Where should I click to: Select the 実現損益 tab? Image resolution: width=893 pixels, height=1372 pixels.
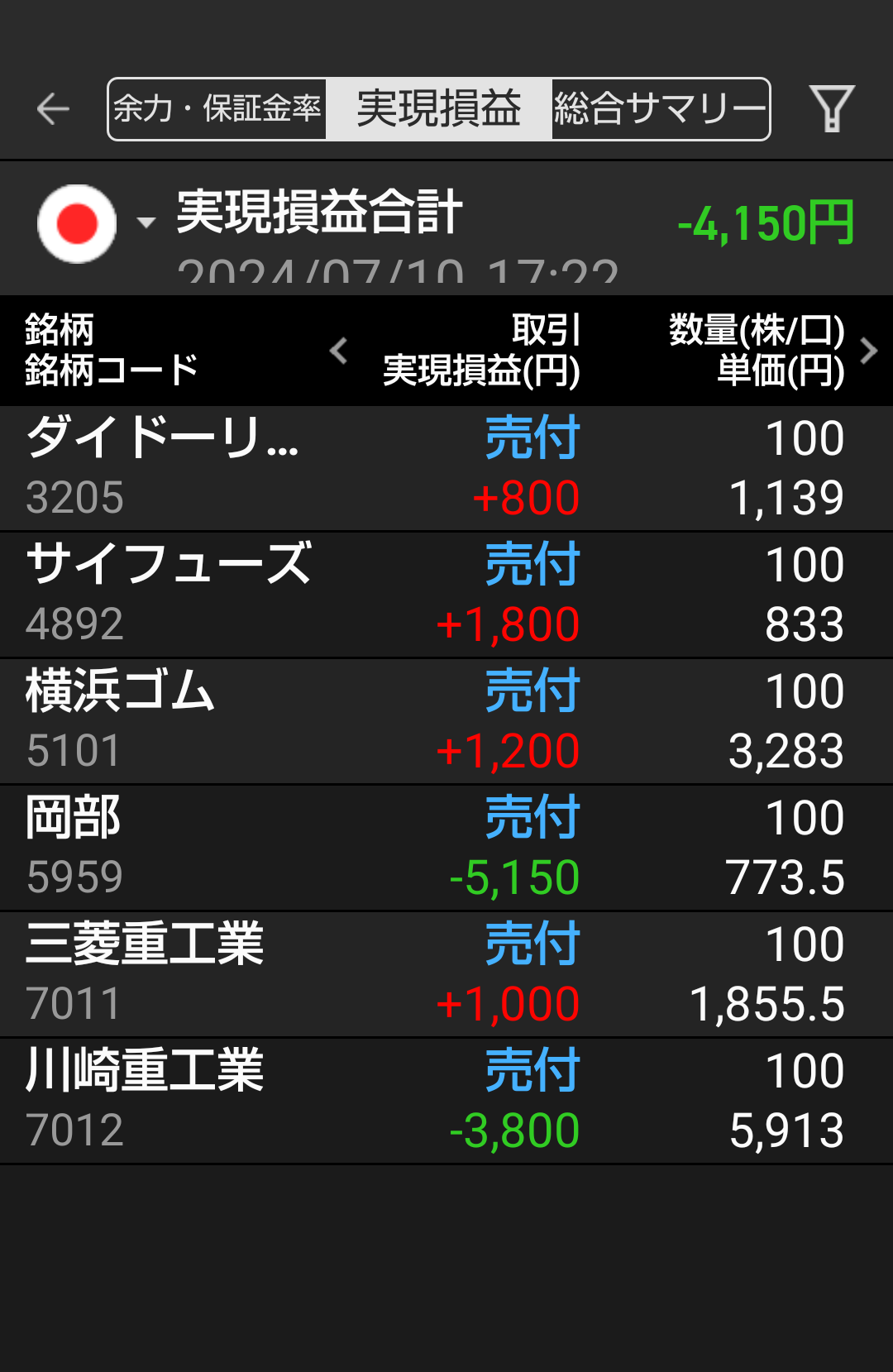pos(439,109)
